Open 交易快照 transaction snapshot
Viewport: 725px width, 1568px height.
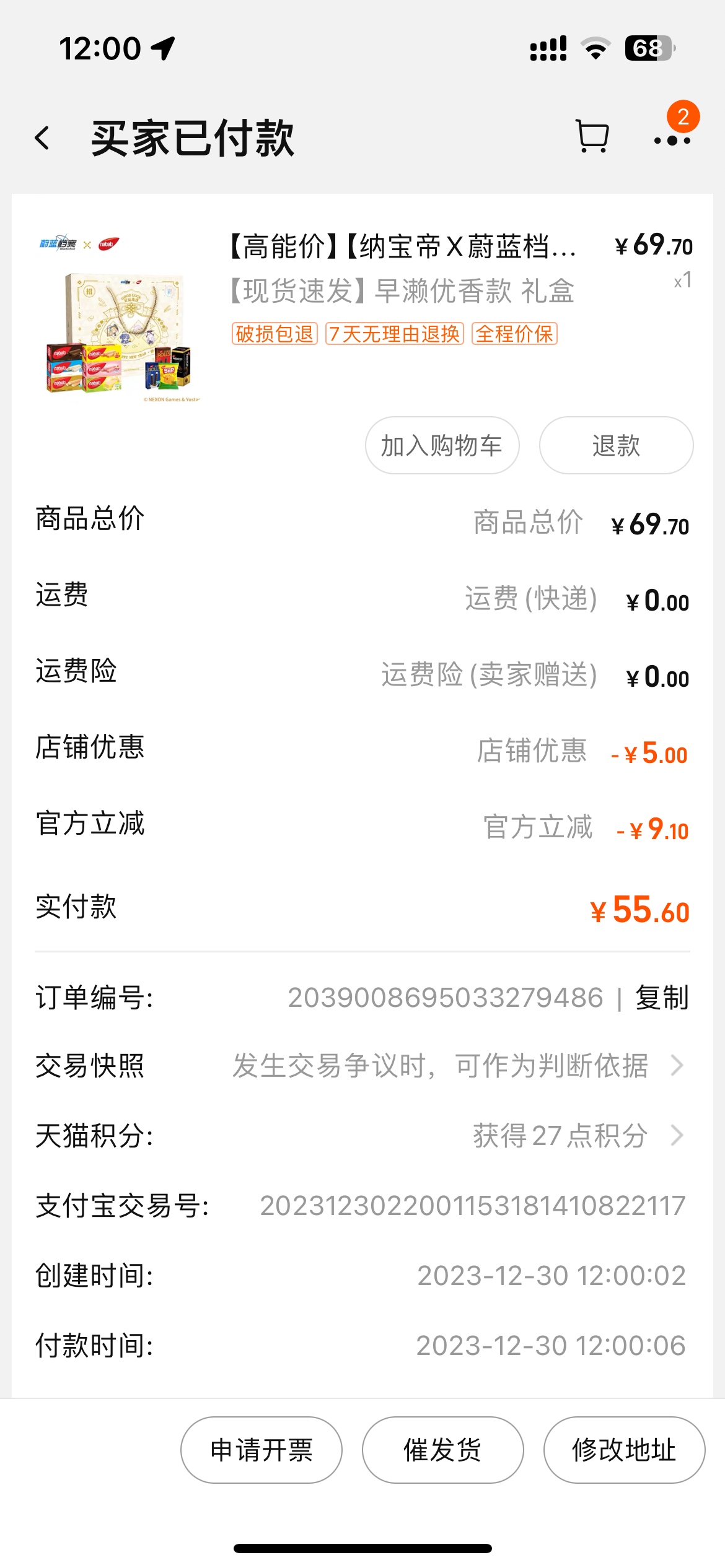362,1066
